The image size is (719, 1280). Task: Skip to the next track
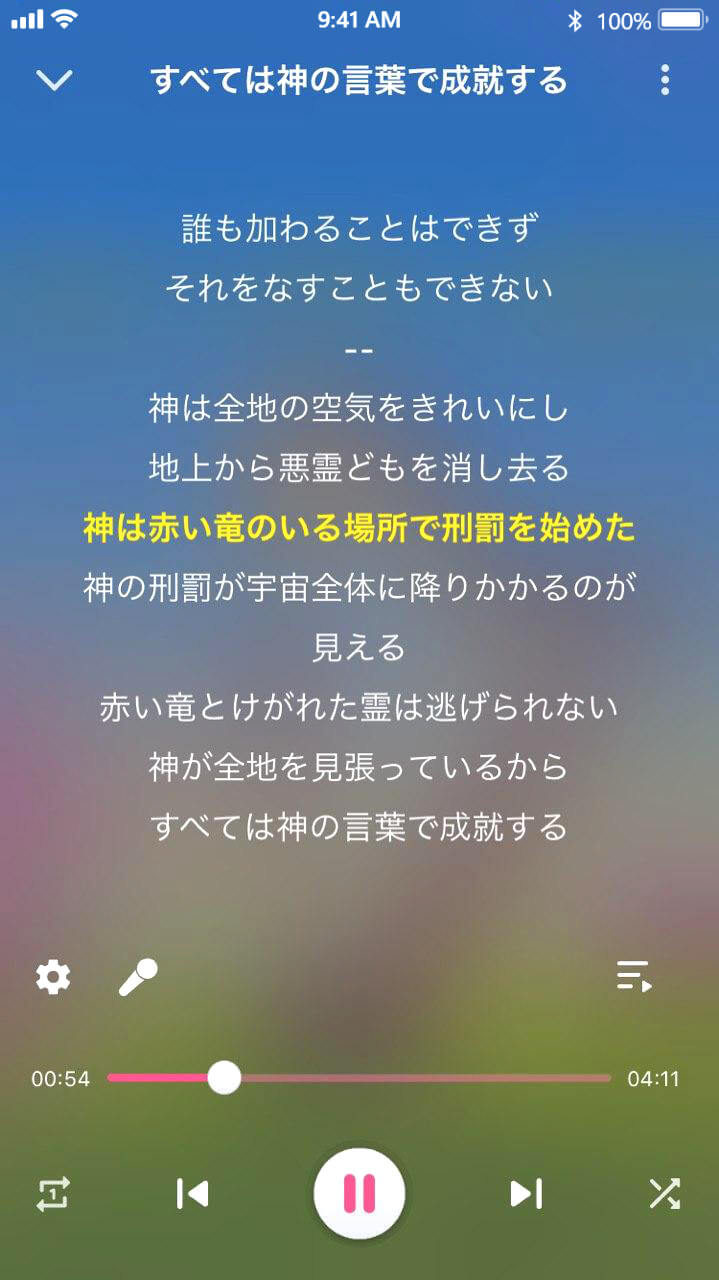[526, 1193]
